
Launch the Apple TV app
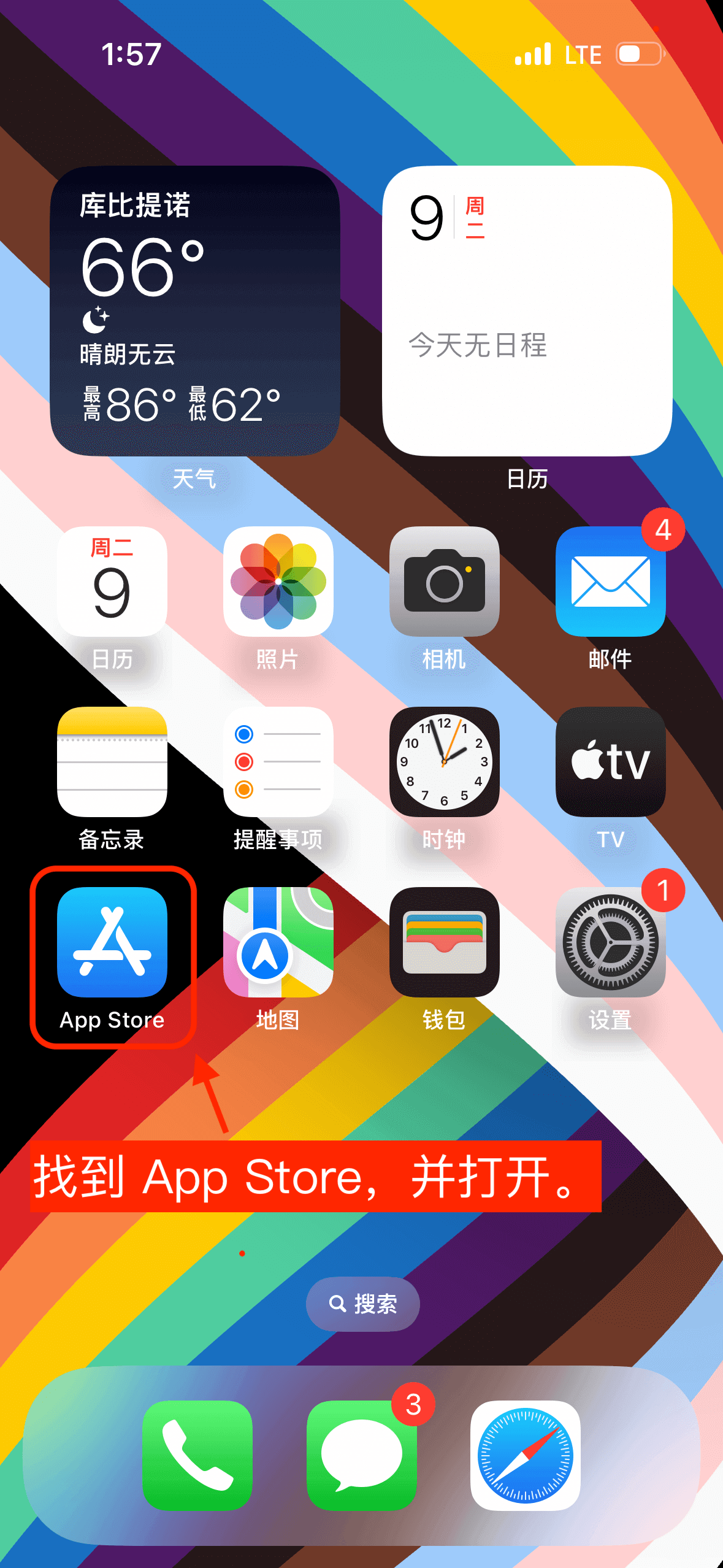click(610, 761)
